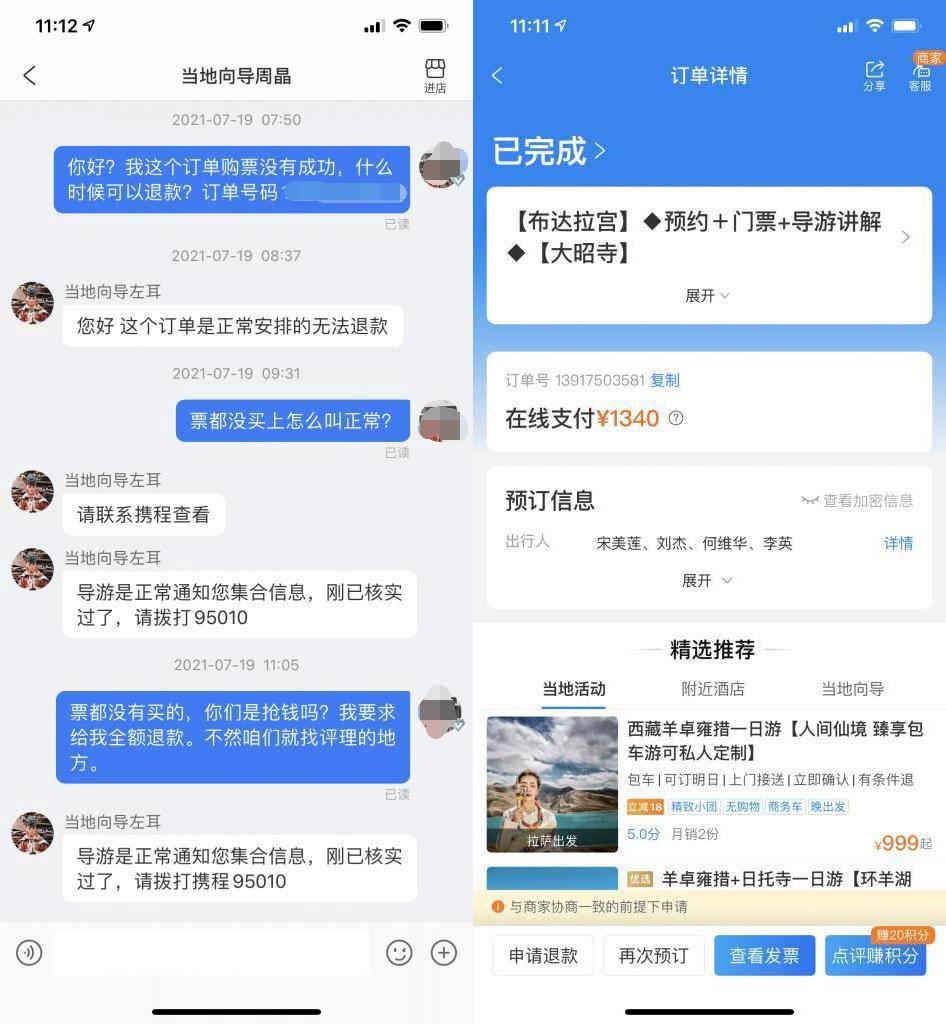Open the attachment plus menu in chat
Screen dimensions: 946x1024
(443, 953)
